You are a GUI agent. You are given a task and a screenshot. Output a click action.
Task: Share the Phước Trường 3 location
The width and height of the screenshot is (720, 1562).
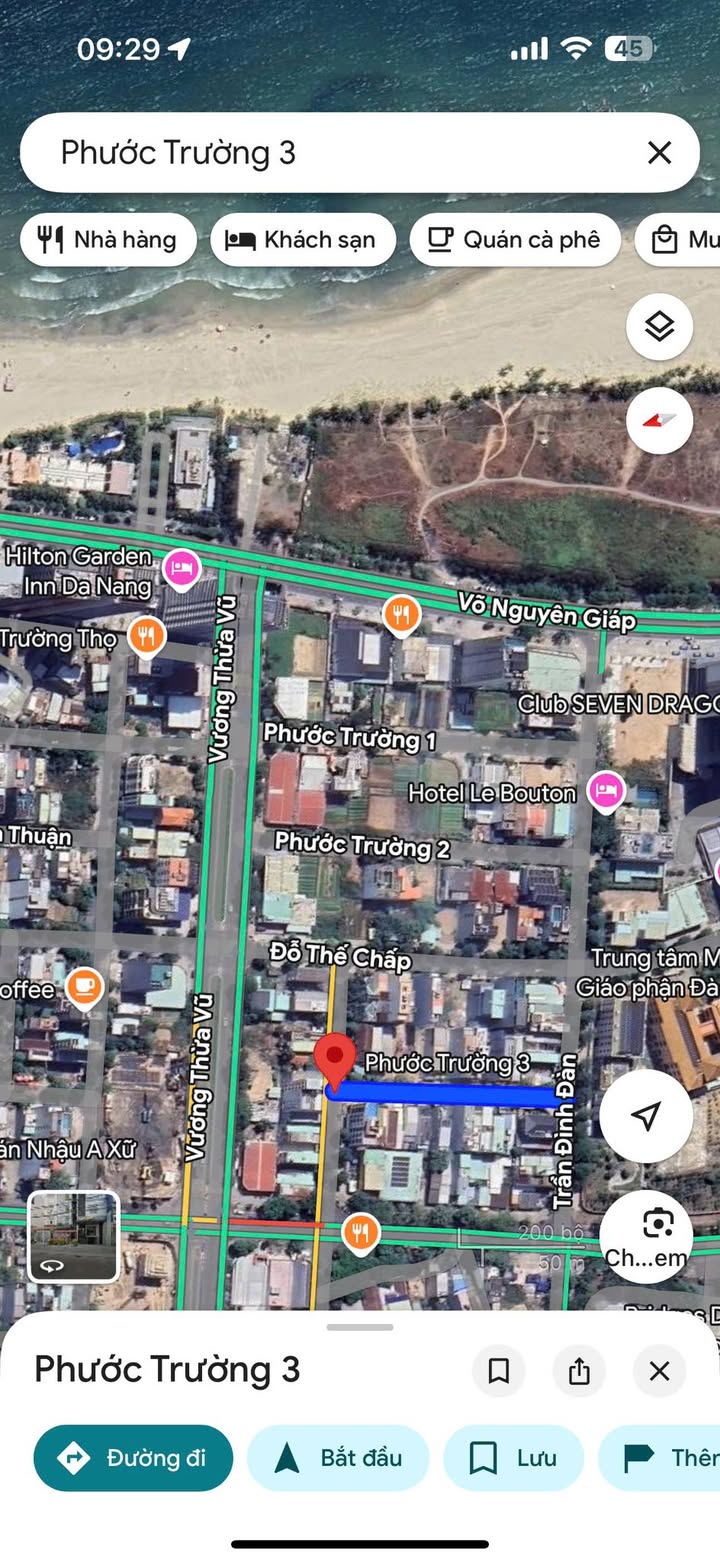(579, 1370)
